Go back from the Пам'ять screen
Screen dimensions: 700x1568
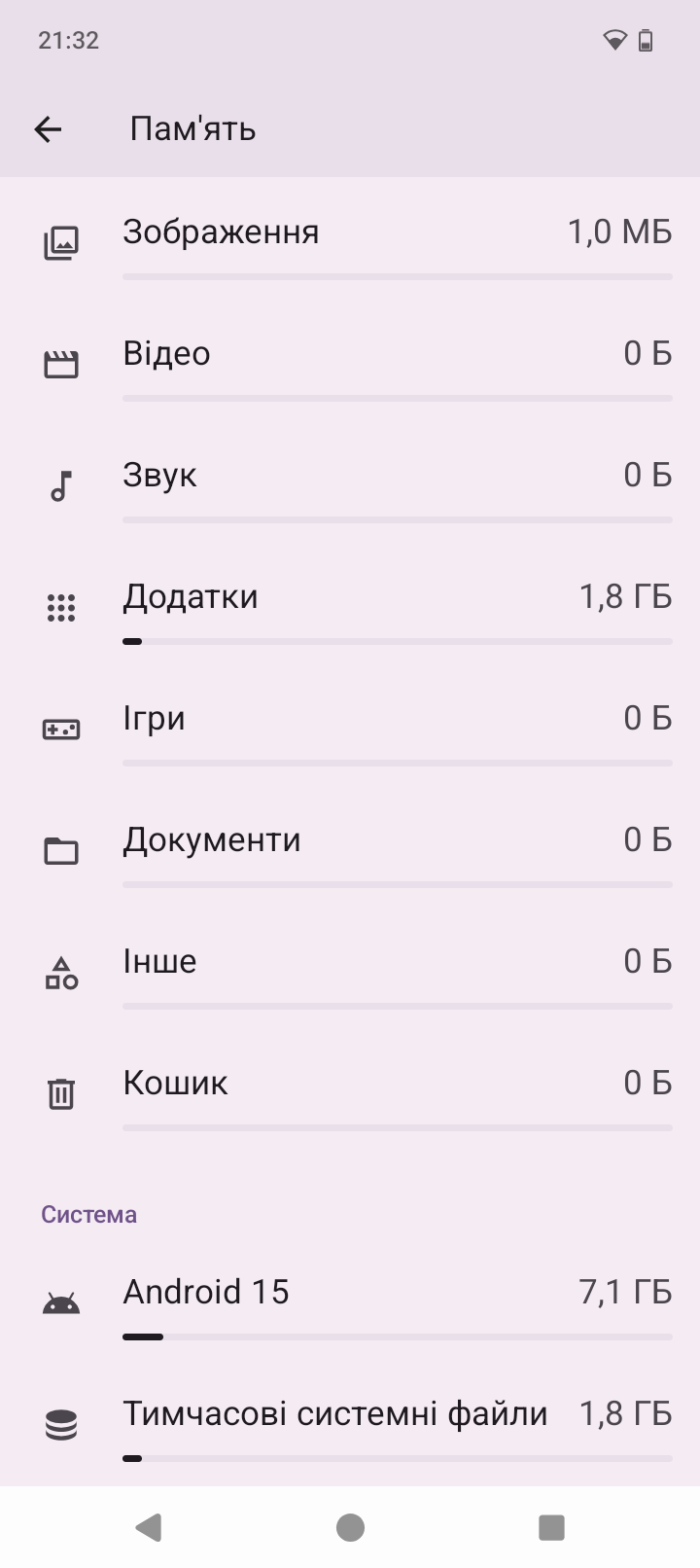click(x=48, y=129)
